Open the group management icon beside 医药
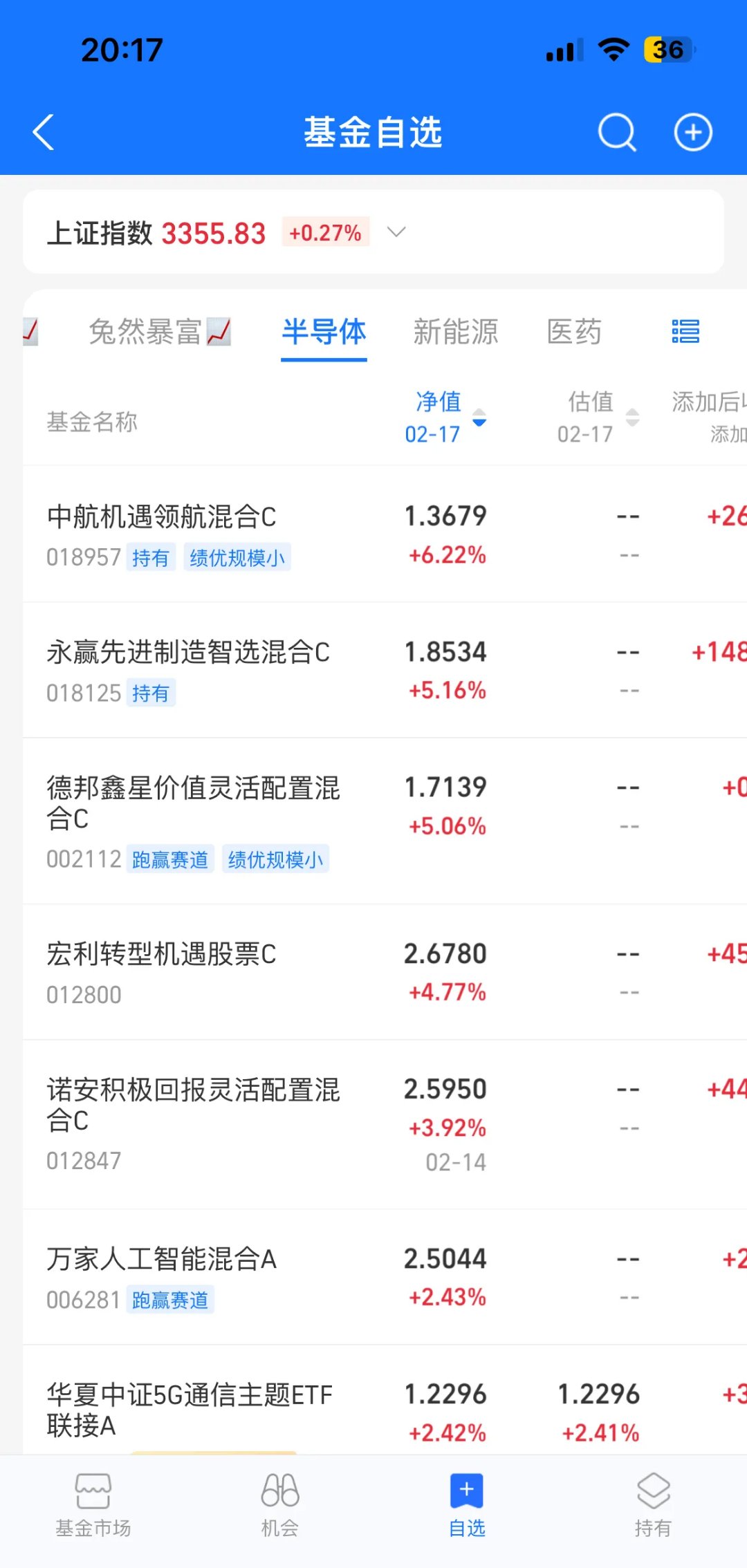The height and width of the screenshot is (1568, 747). tap(684, 333)
